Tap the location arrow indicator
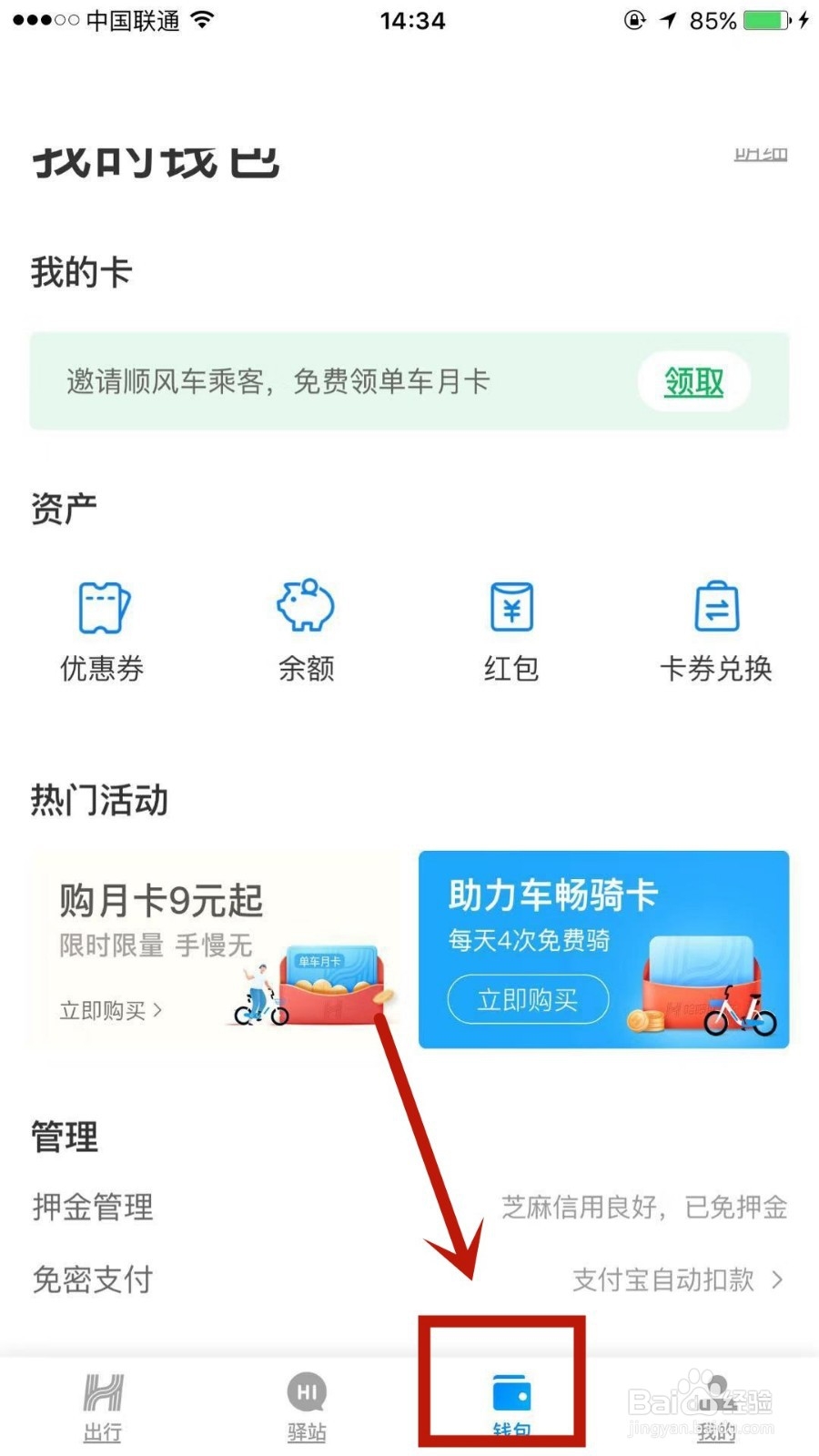The image size is (819, 1456). point(669,20)
